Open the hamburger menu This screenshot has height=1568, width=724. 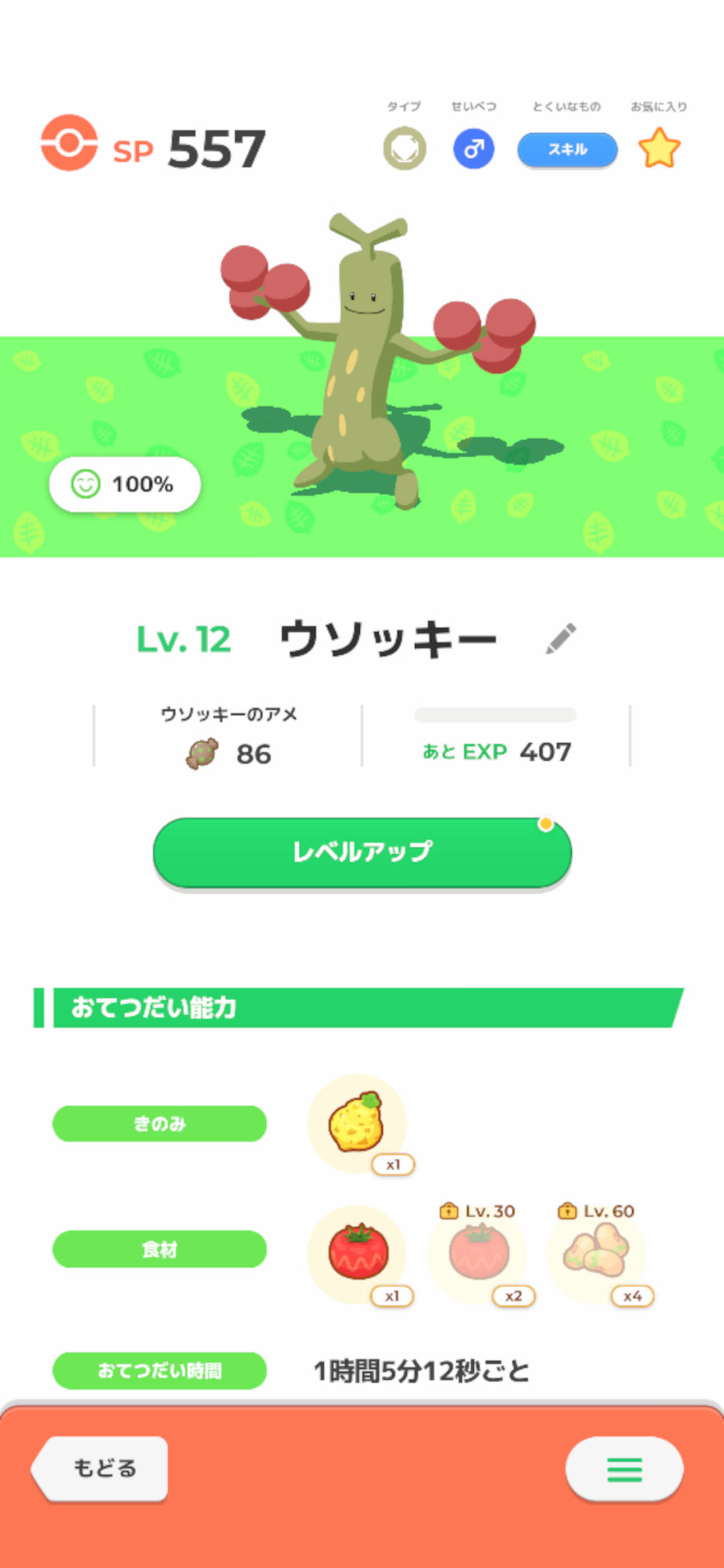pos(624,1469)
